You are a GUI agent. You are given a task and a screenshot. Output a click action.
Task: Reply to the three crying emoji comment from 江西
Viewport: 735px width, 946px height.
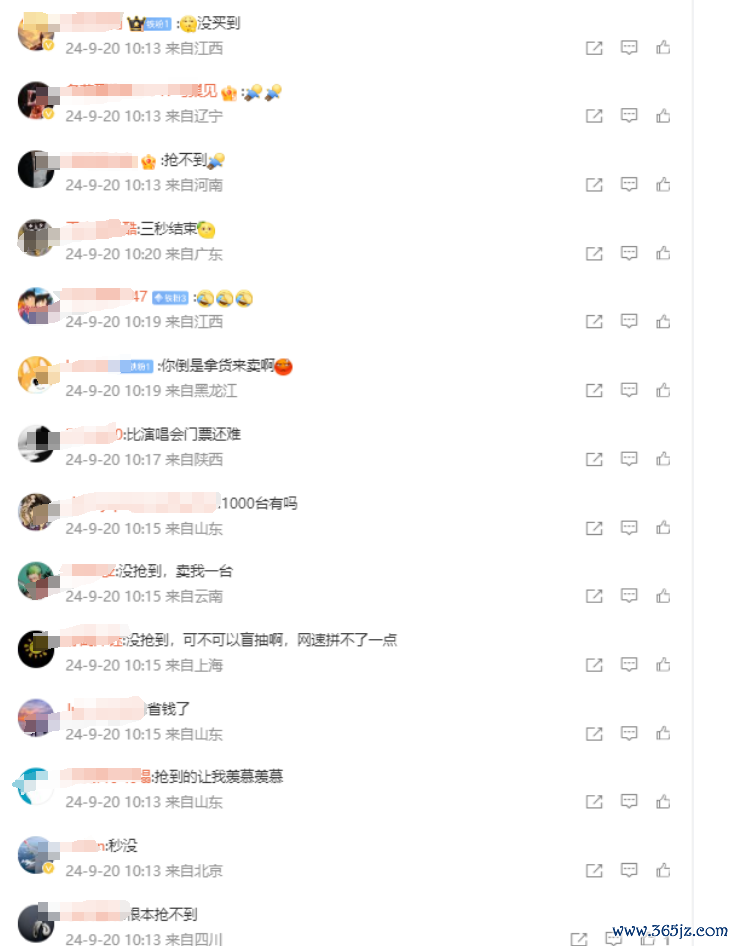629,321
